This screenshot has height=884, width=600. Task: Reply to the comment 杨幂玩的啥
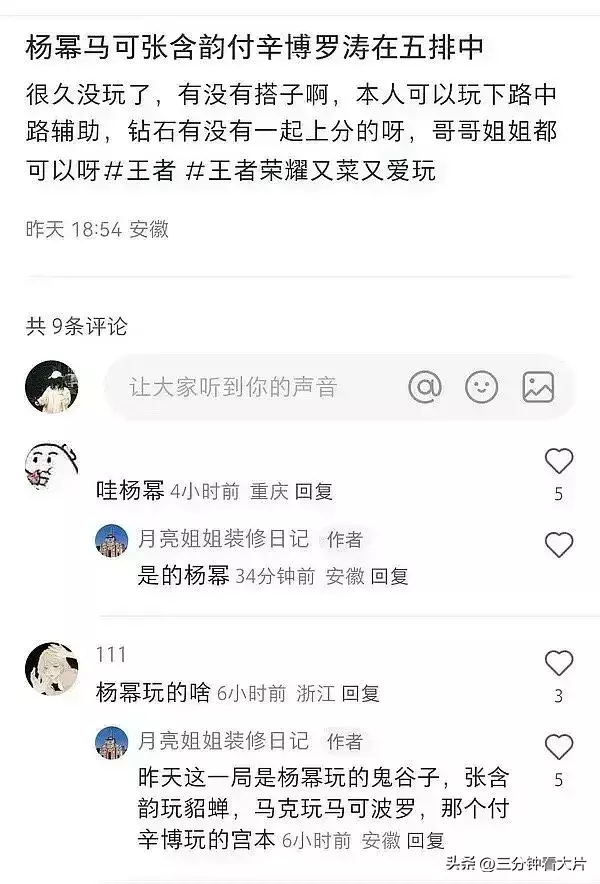coord(361,693)
